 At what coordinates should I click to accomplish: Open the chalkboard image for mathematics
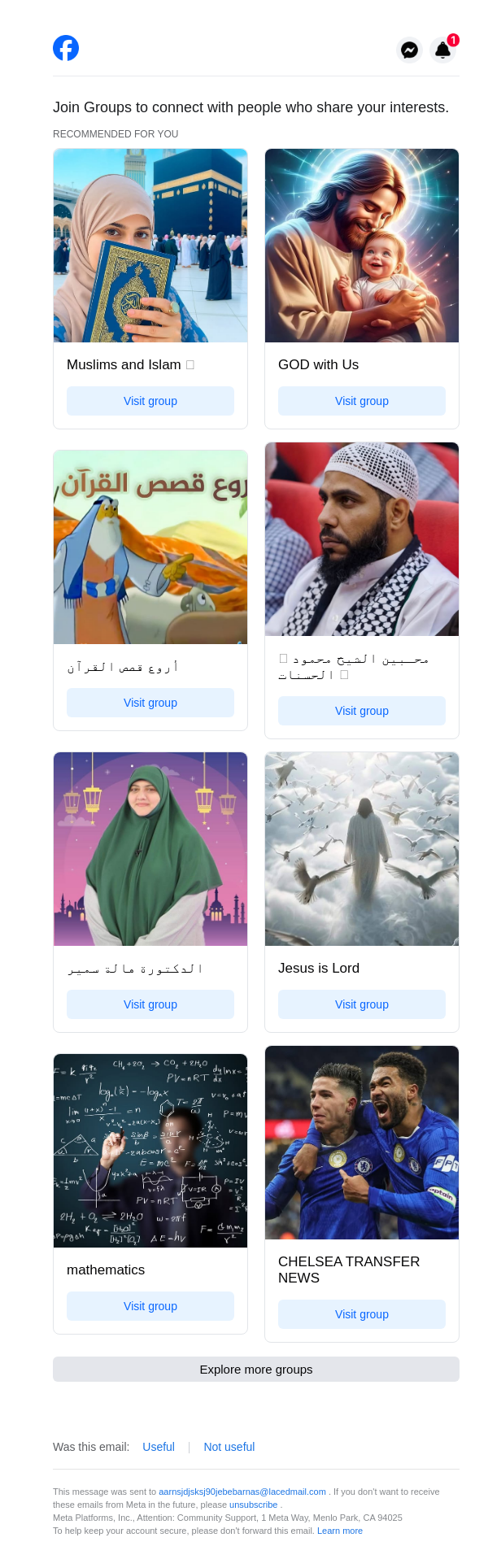point(150,1151)
